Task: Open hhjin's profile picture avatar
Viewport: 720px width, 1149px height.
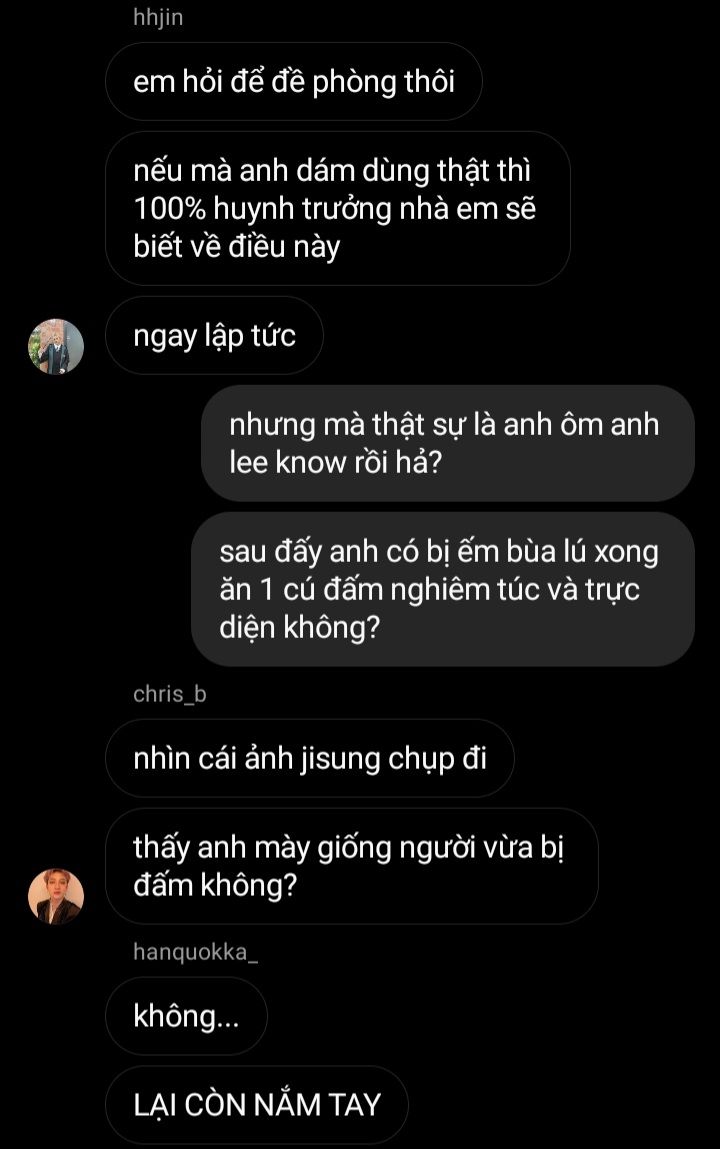Action: click(x=56, y=346)
